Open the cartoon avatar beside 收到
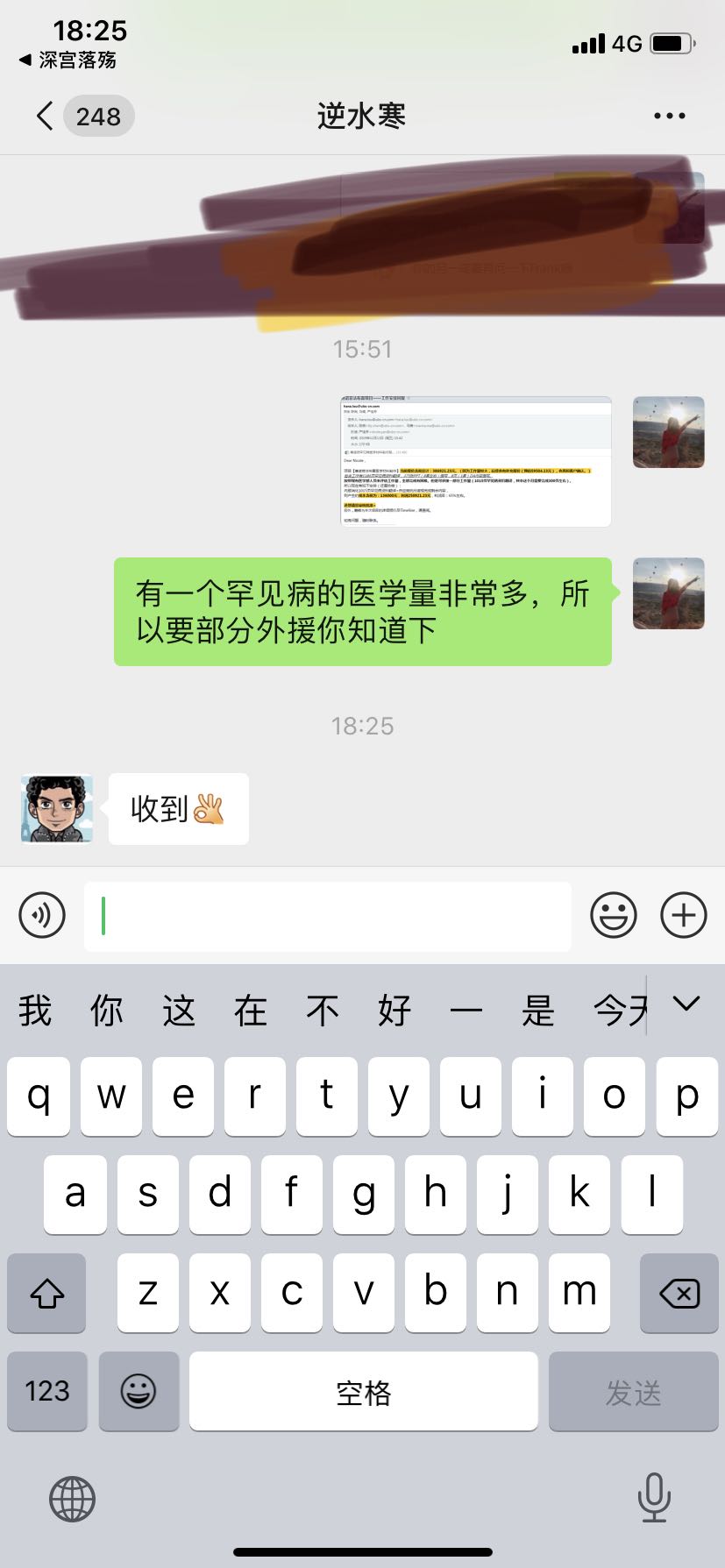725x1568 pixels. point(56,809)
